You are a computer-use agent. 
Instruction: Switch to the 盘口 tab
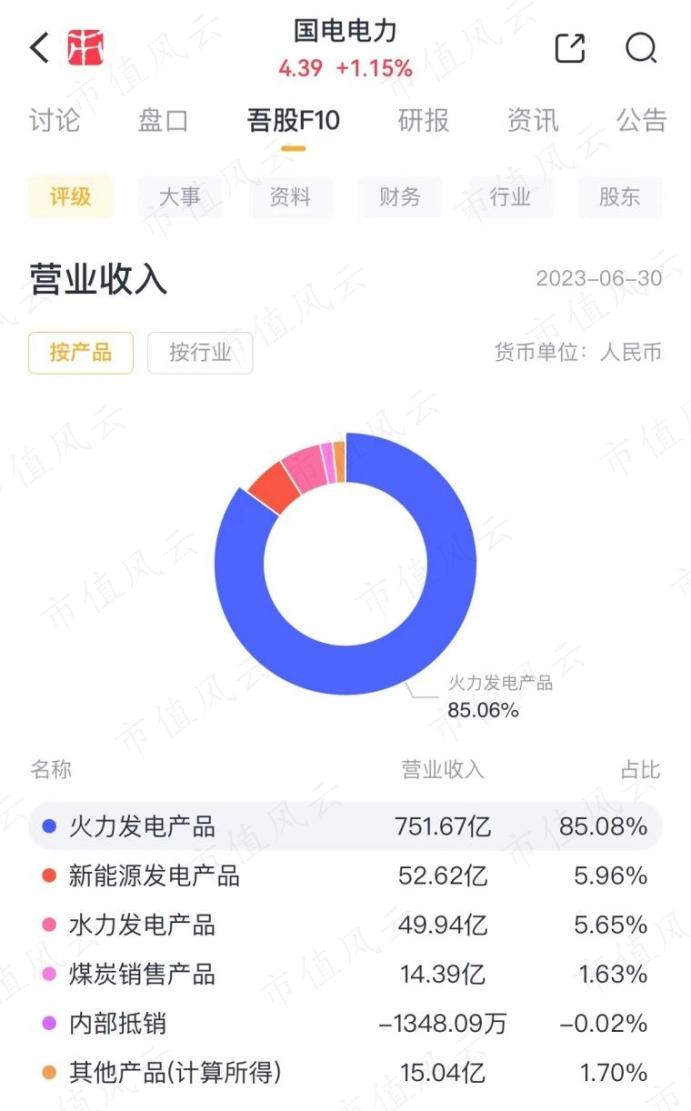tap(163, 120)
